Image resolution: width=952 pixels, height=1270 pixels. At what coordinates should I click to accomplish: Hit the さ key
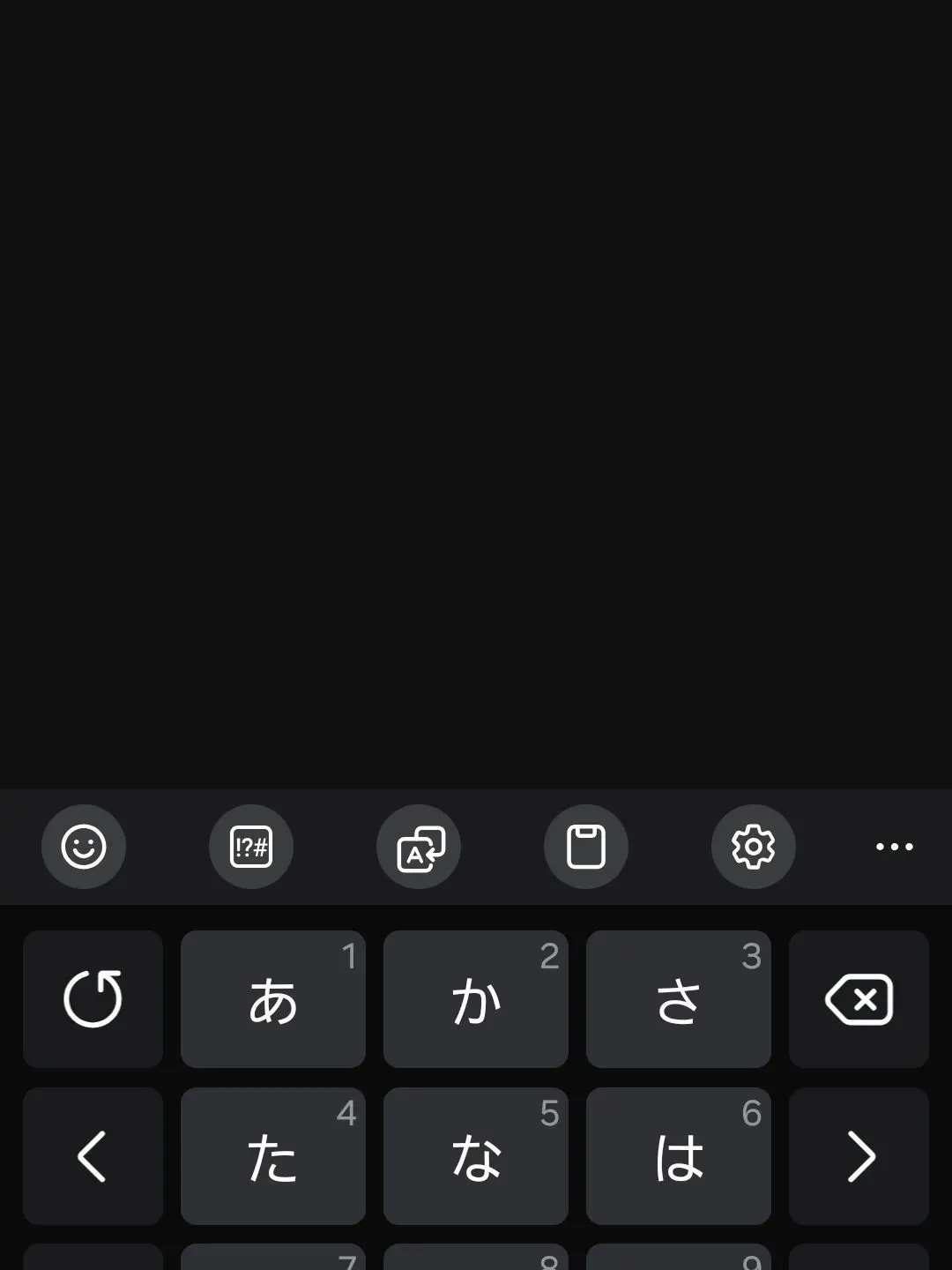point(679,999)
